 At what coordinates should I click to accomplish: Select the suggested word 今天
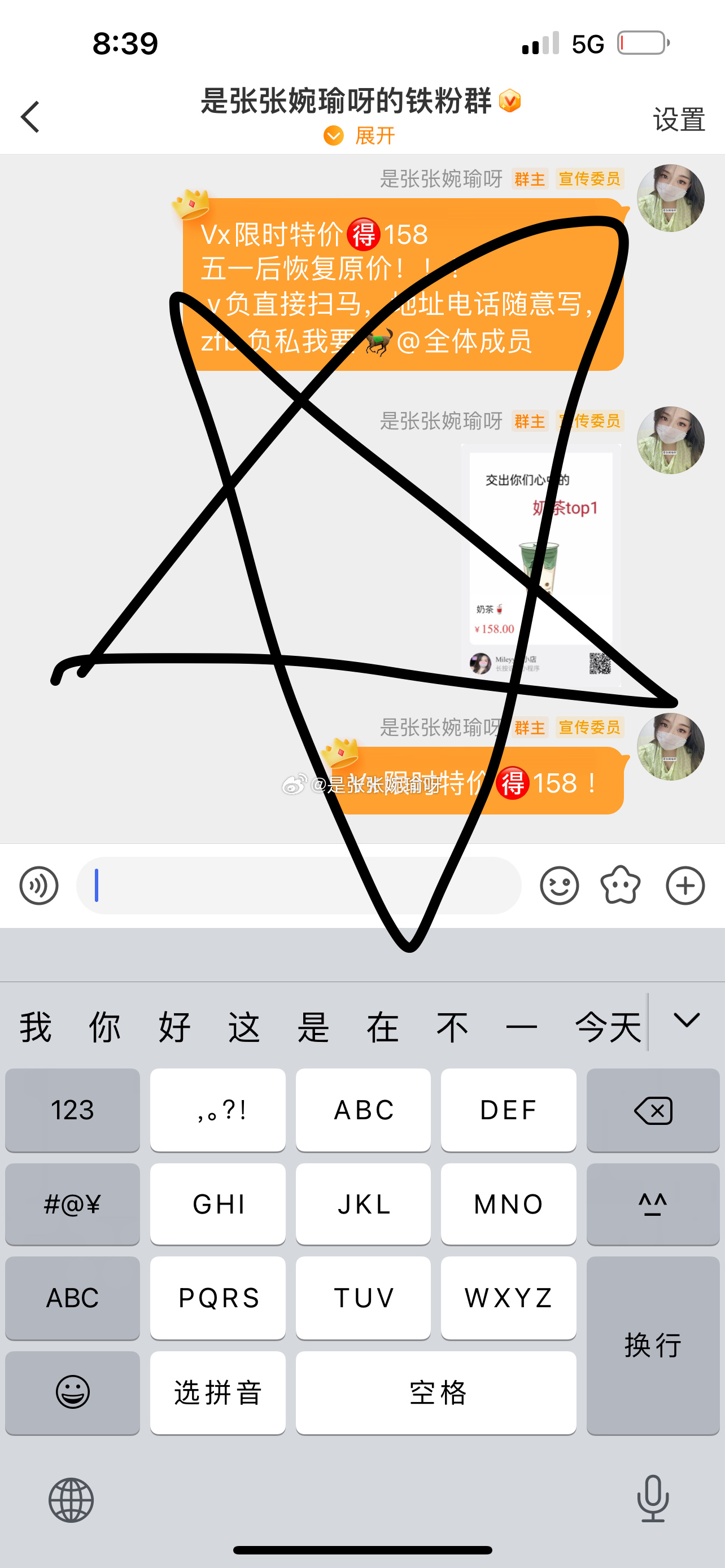point(608,1027)
